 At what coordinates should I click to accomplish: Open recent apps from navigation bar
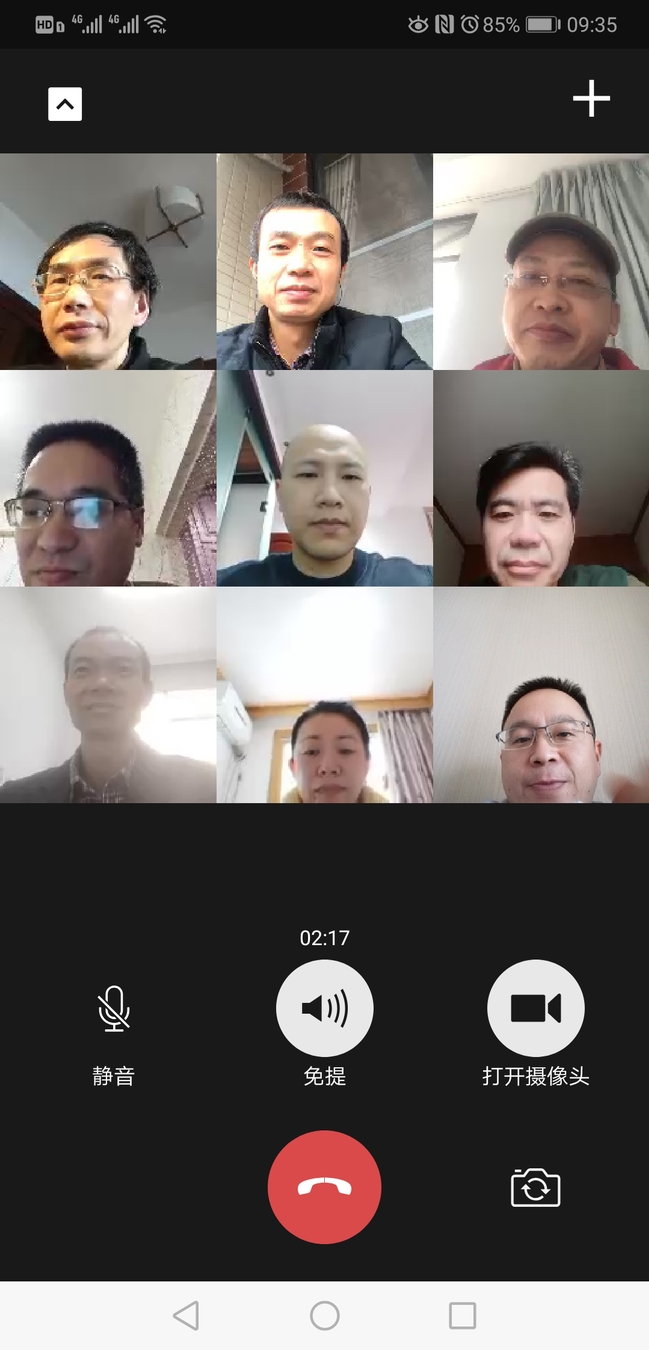click(462, 1315)
